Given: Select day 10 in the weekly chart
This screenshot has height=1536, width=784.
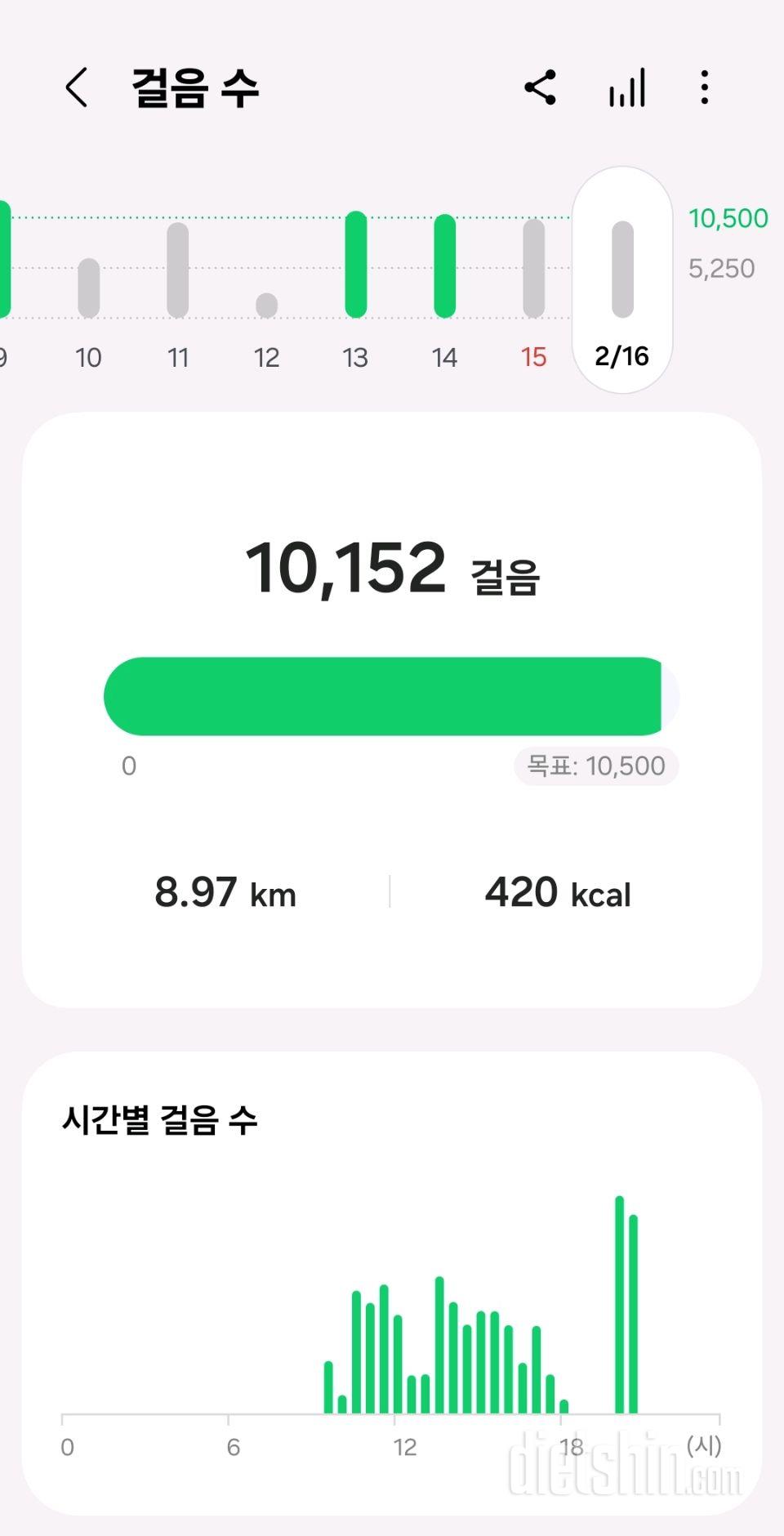Looking at the screenshot, I should click(x=88, y=286).
